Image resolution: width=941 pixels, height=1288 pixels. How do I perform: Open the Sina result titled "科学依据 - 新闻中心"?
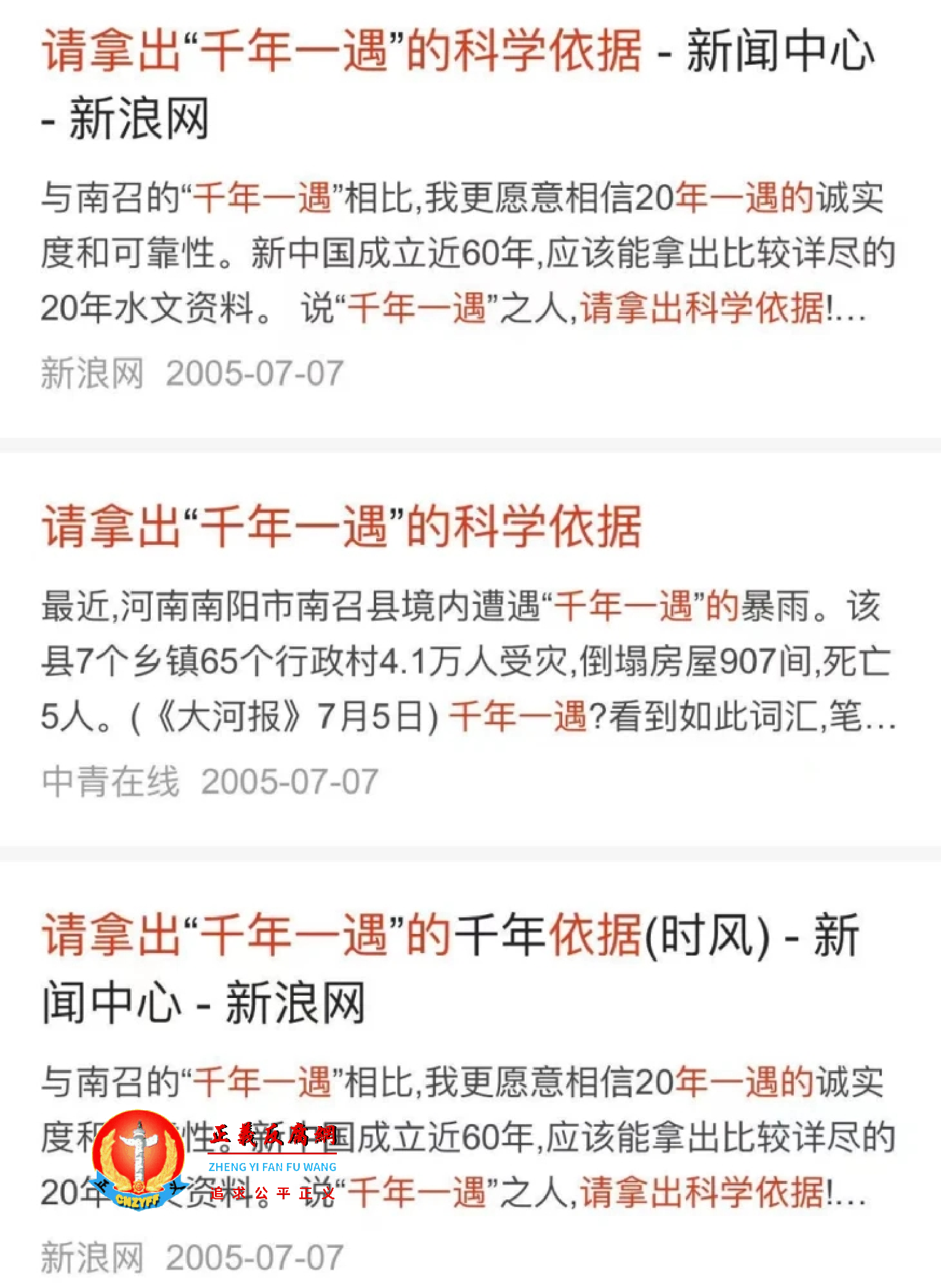(x=457, y=52)
